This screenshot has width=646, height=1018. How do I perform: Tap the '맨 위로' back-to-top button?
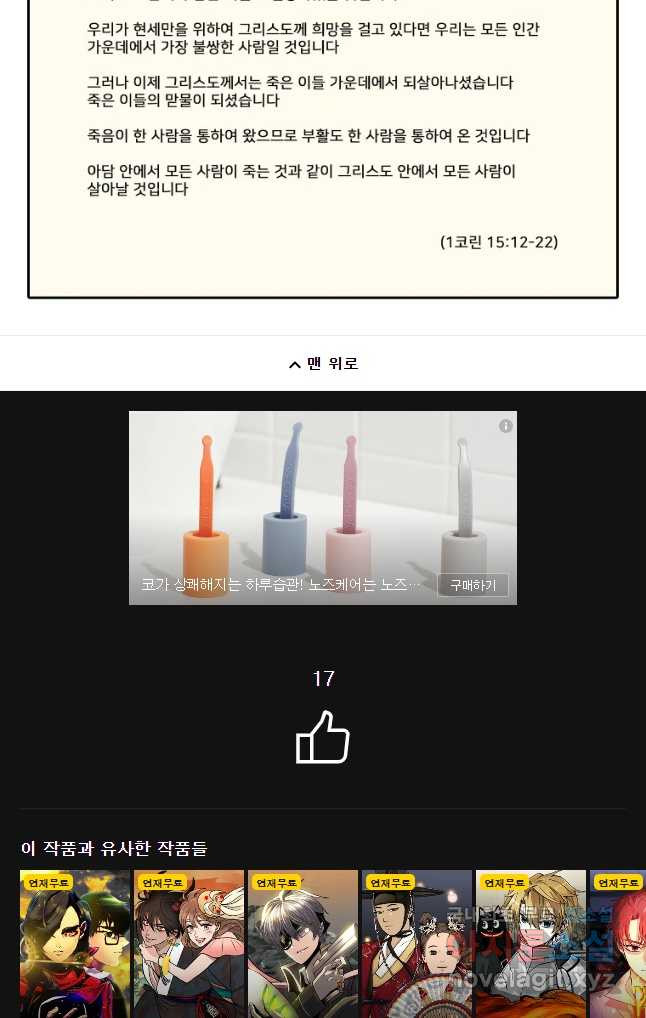pos(323,364)
